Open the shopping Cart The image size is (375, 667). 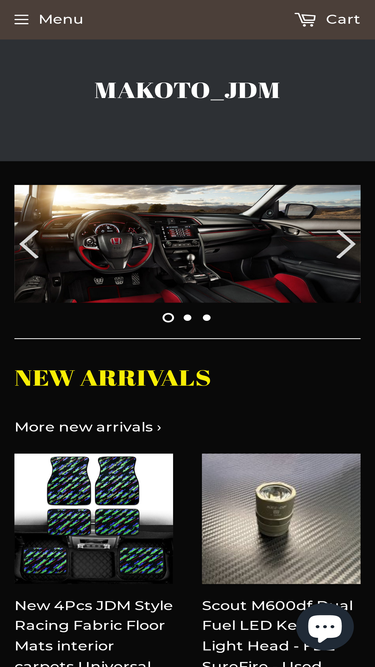pyautogui.click(x=327, y=20)
